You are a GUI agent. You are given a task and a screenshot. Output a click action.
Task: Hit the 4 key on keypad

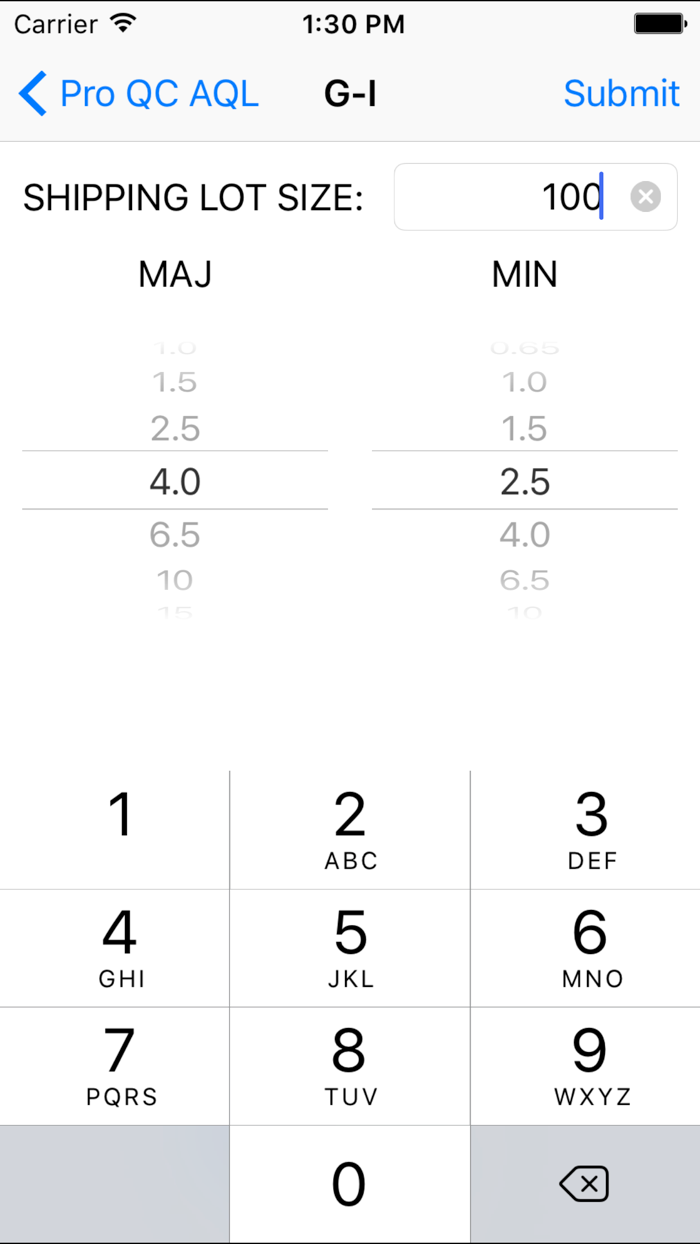click(115, 948)
